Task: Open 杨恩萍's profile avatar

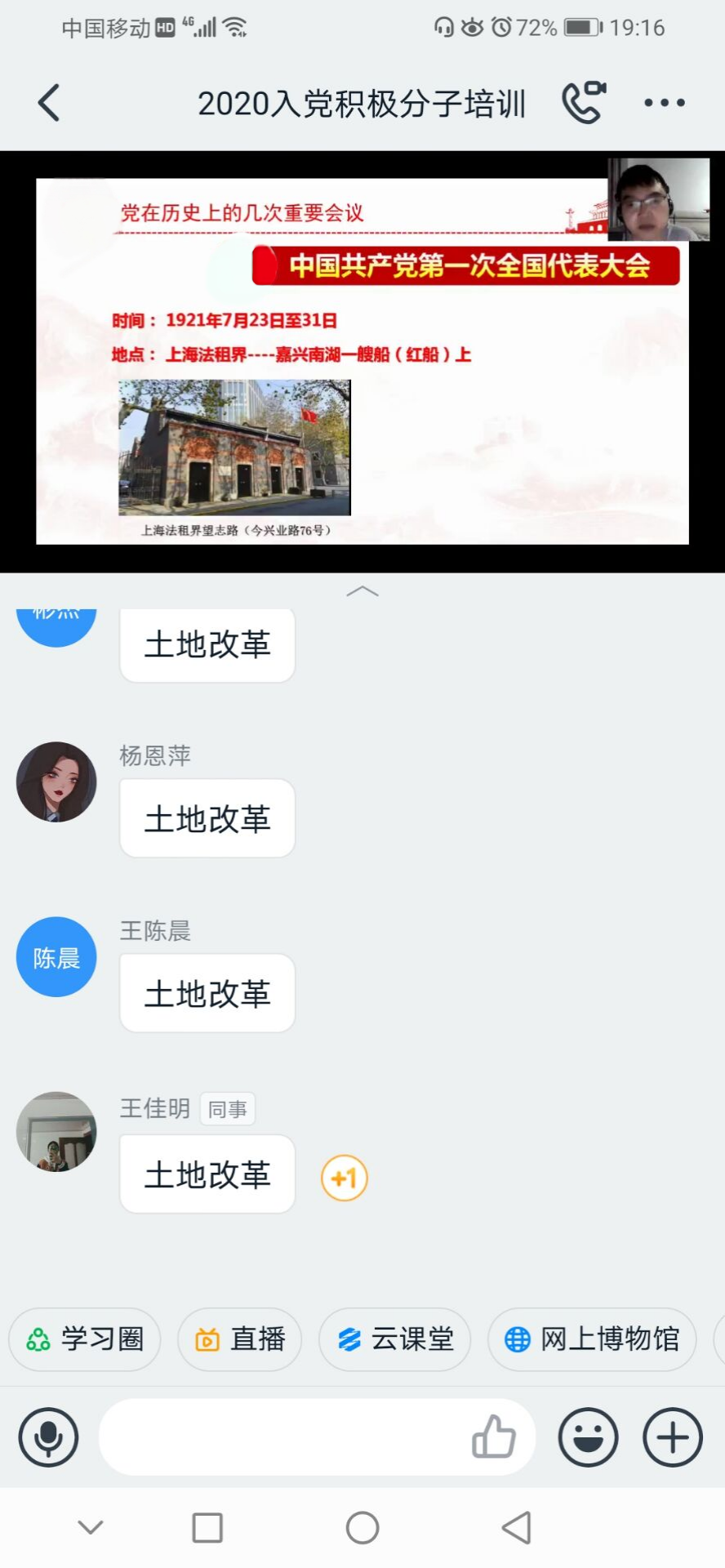Action: click(56, 782)
